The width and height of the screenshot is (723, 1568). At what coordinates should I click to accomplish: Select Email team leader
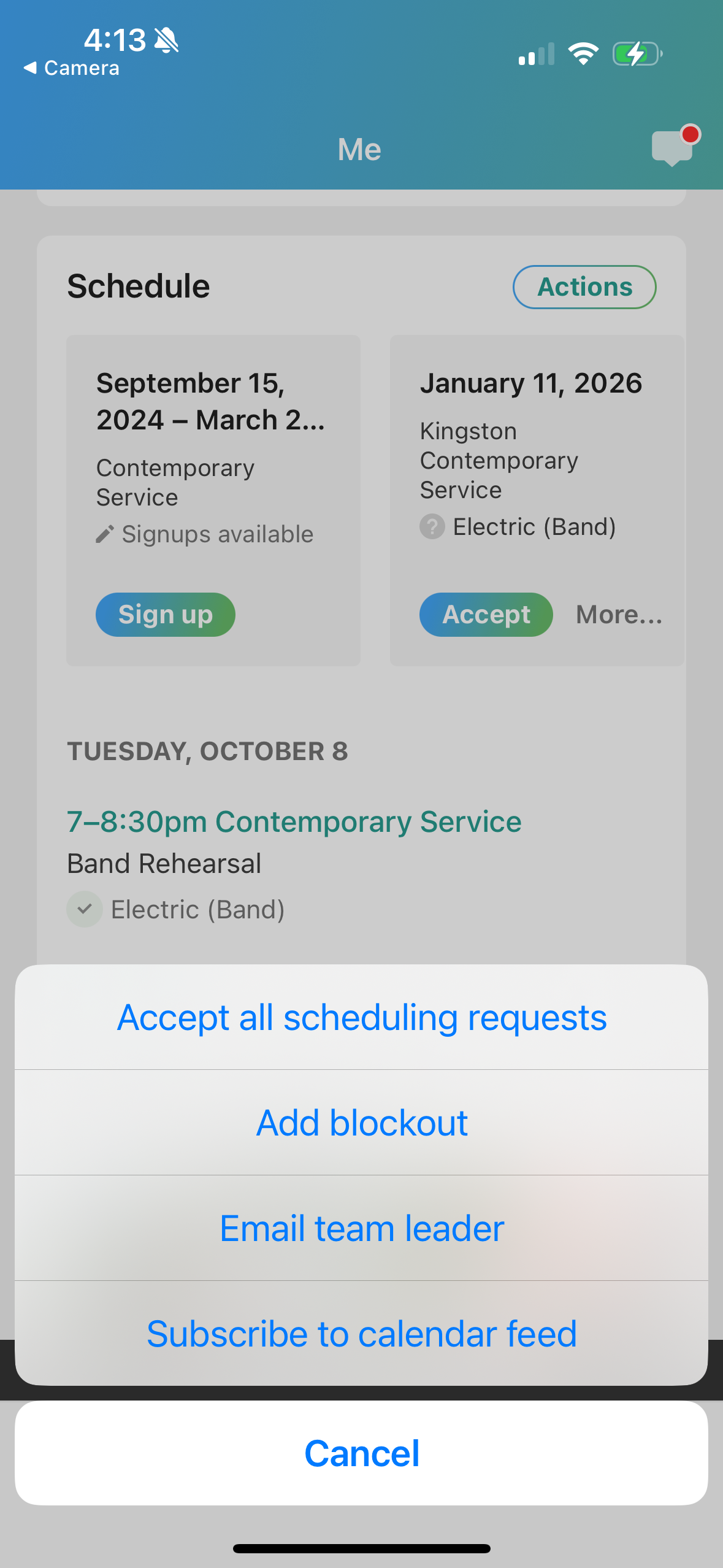pyautogui.click(x=362, y=1229)
